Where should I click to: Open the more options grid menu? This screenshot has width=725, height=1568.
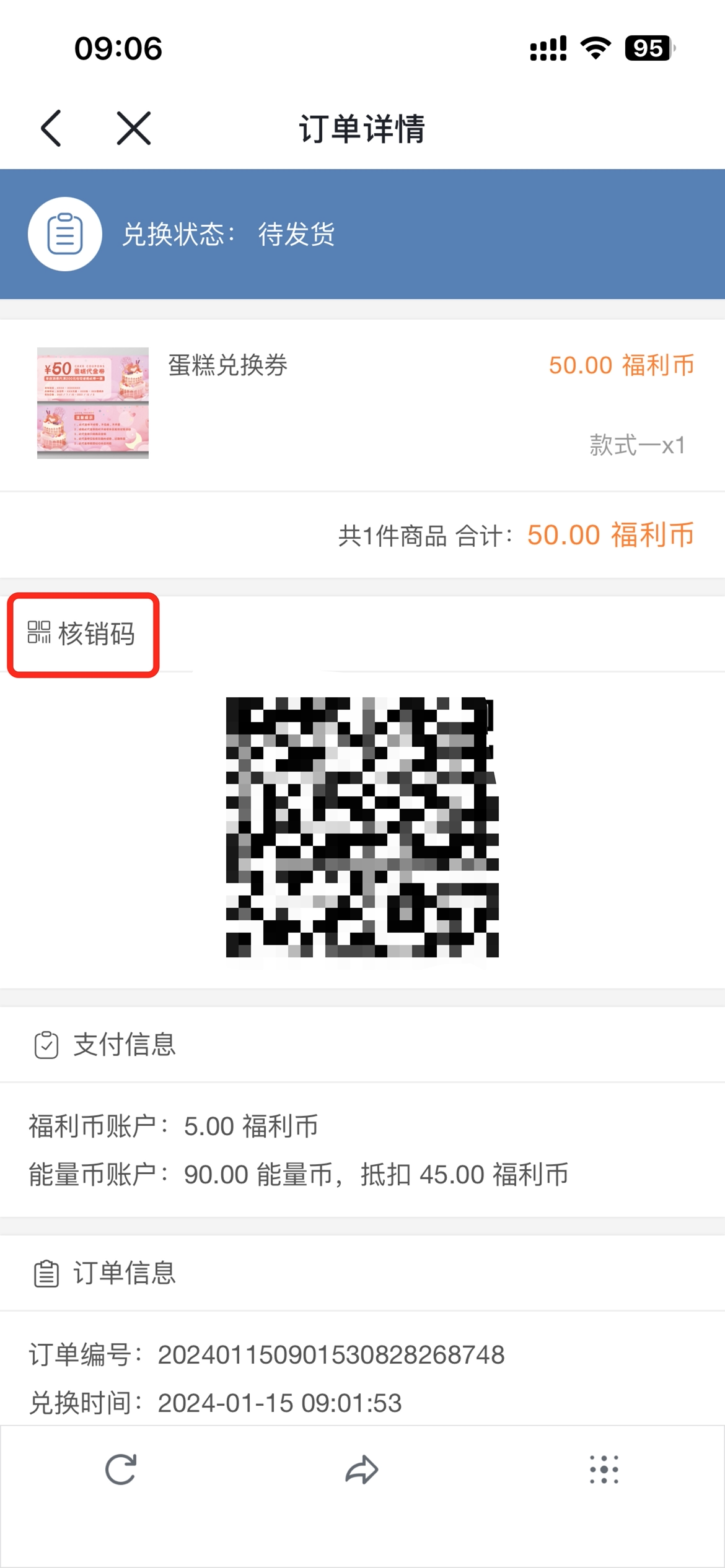(x=604, y=1470)
